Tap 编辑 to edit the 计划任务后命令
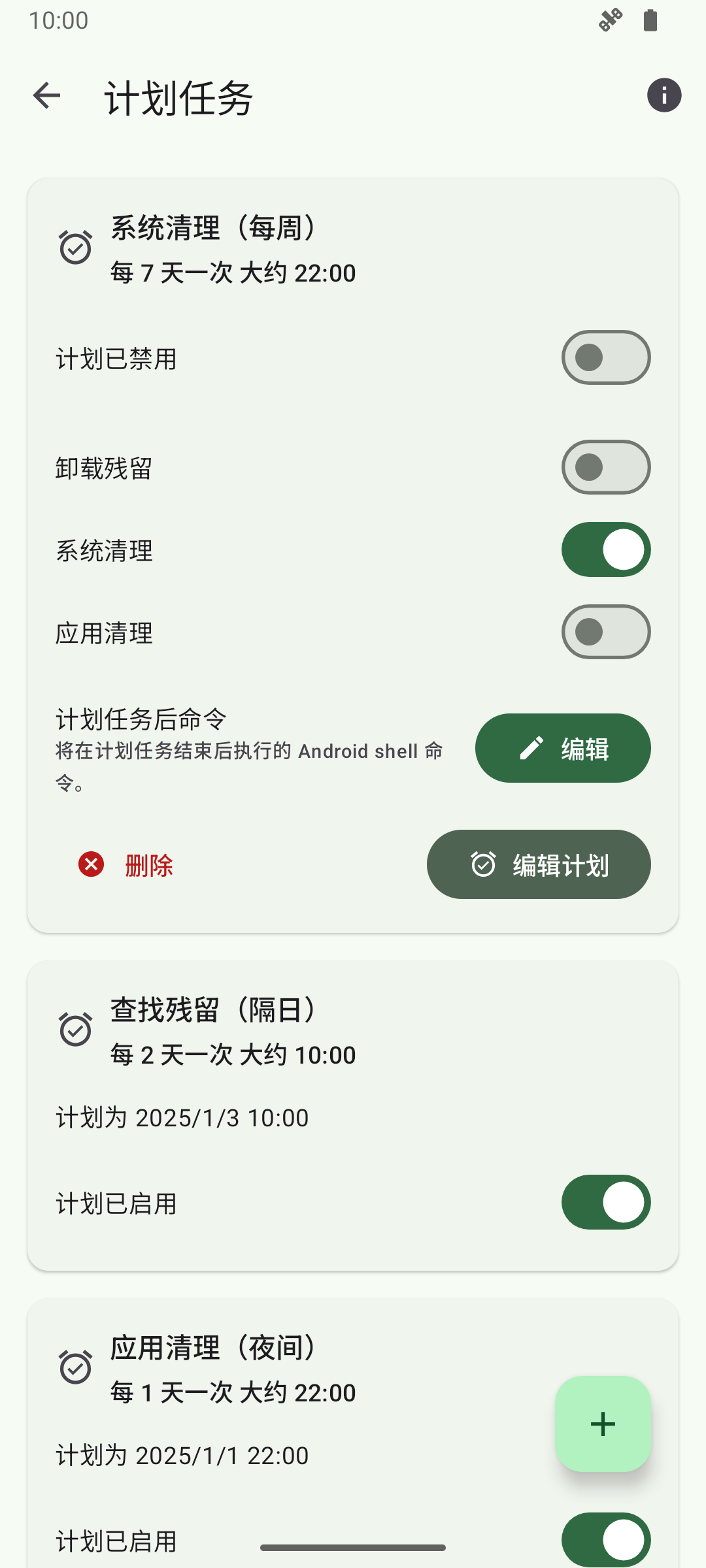The width and height of the screenshot is (706, 1568). 563,748
